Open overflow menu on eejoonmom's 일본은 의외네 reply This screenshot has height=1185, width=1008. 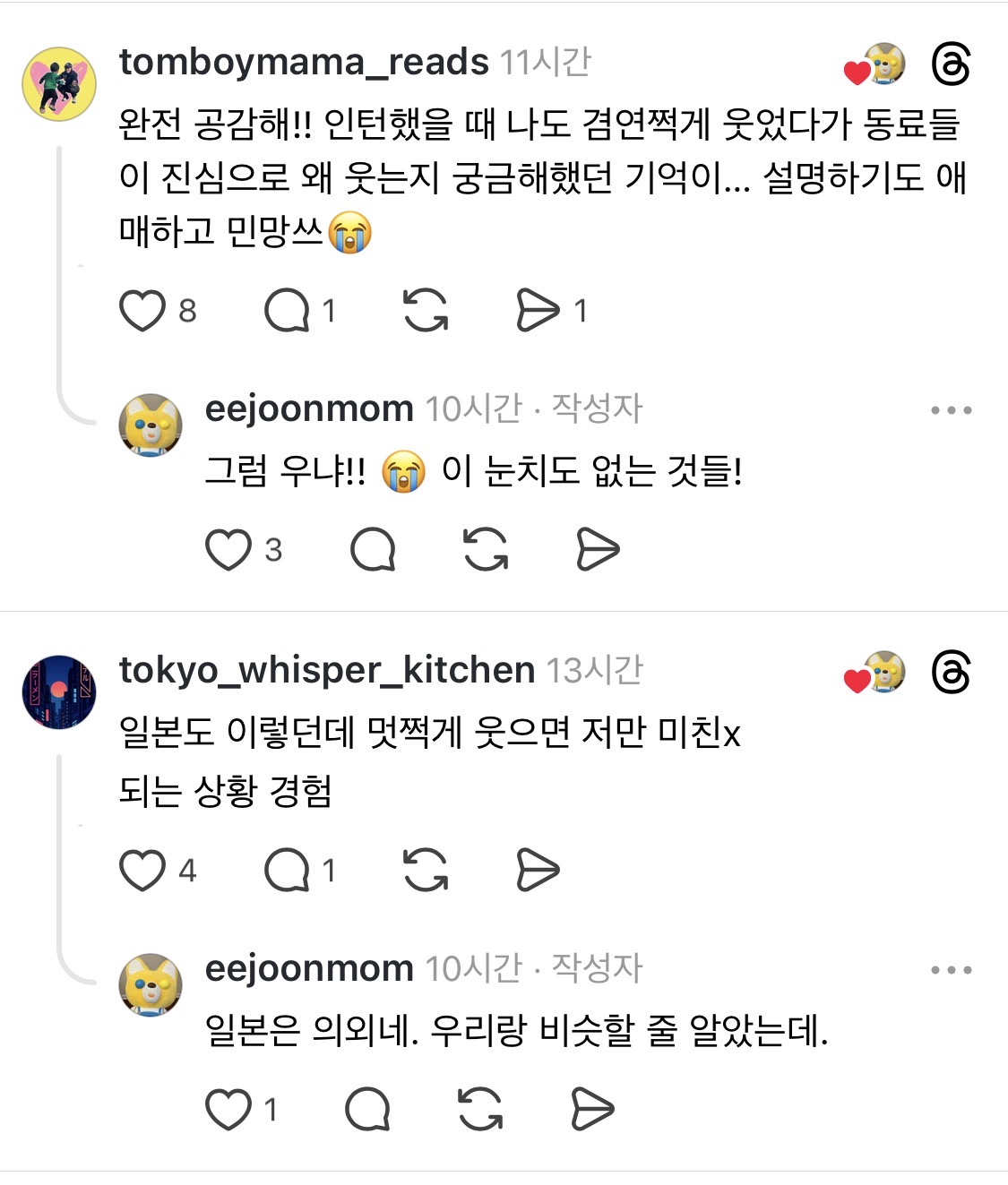click(x=951, y=970)
